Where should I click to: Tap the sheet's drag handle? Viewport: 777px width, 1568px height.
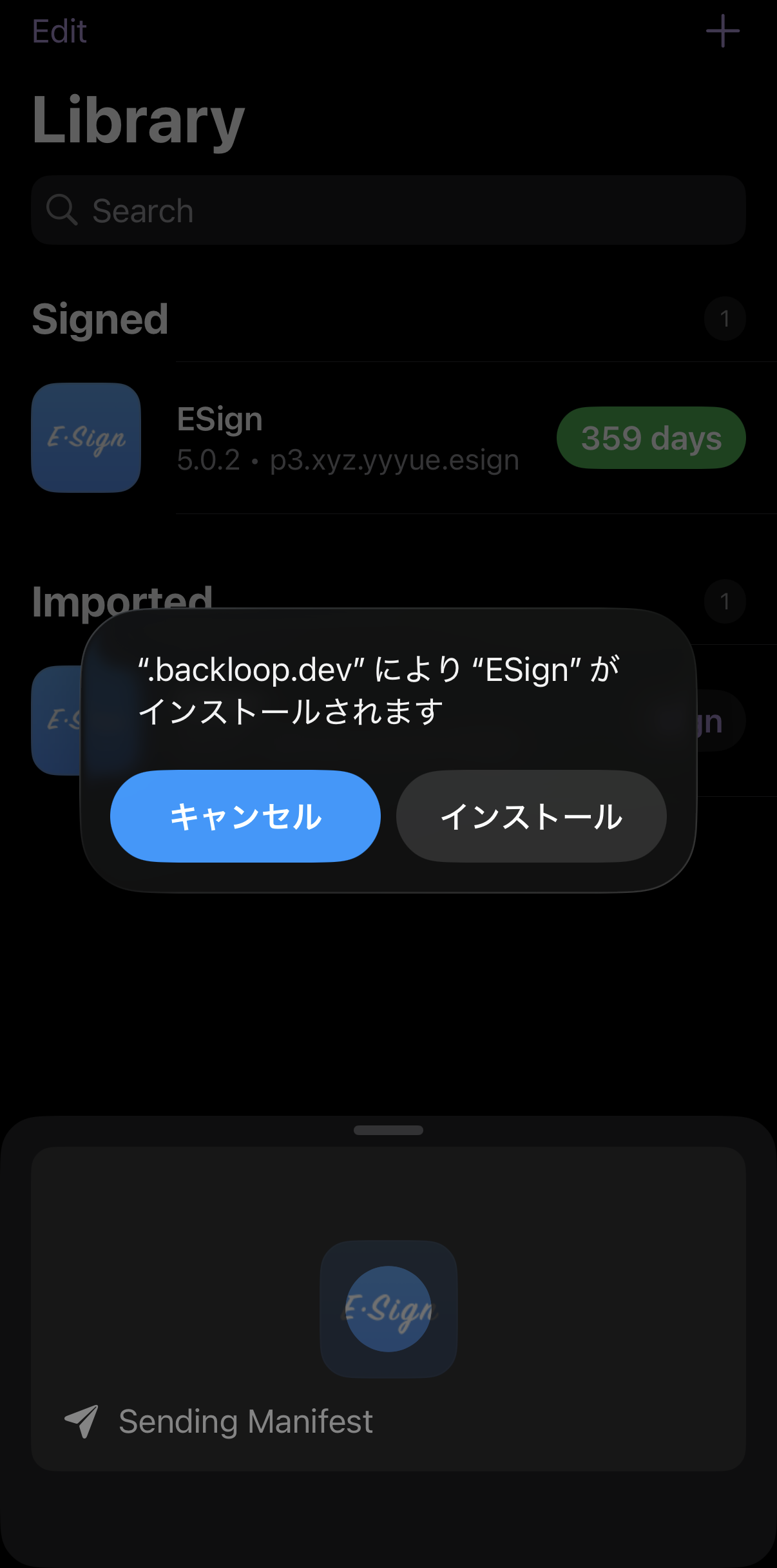pos(388,1130)
